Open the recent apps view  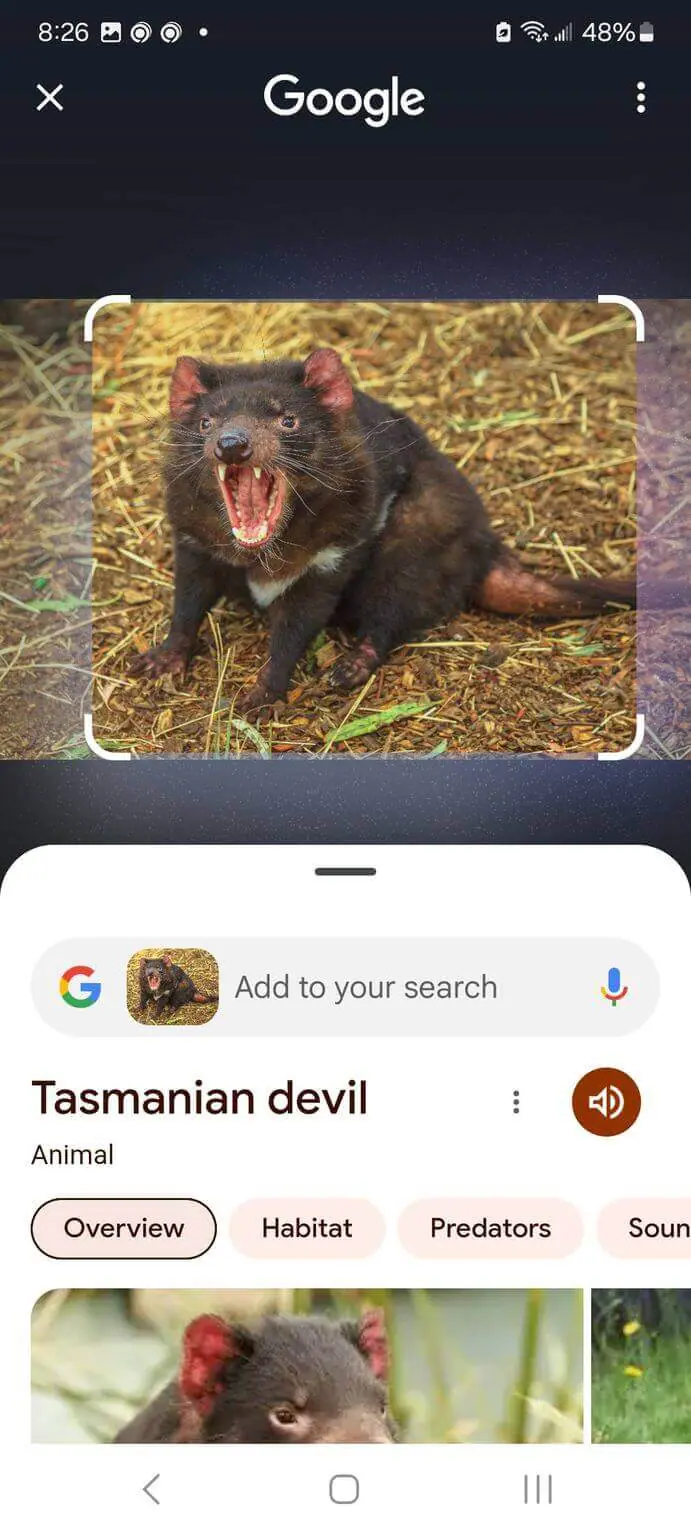(538, 1490)
